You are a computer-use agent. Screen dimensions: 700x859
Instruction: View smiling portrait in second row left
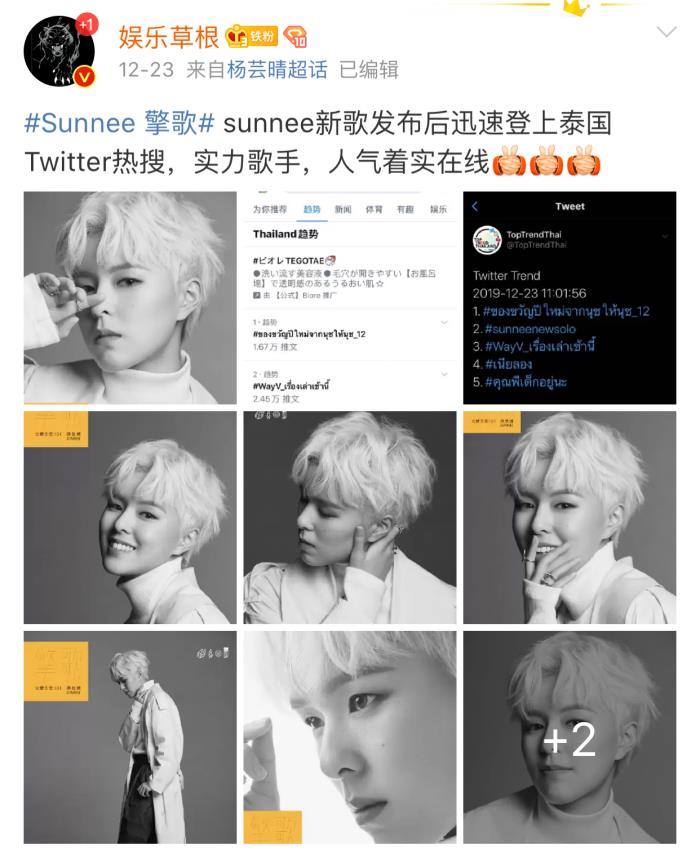130,517
